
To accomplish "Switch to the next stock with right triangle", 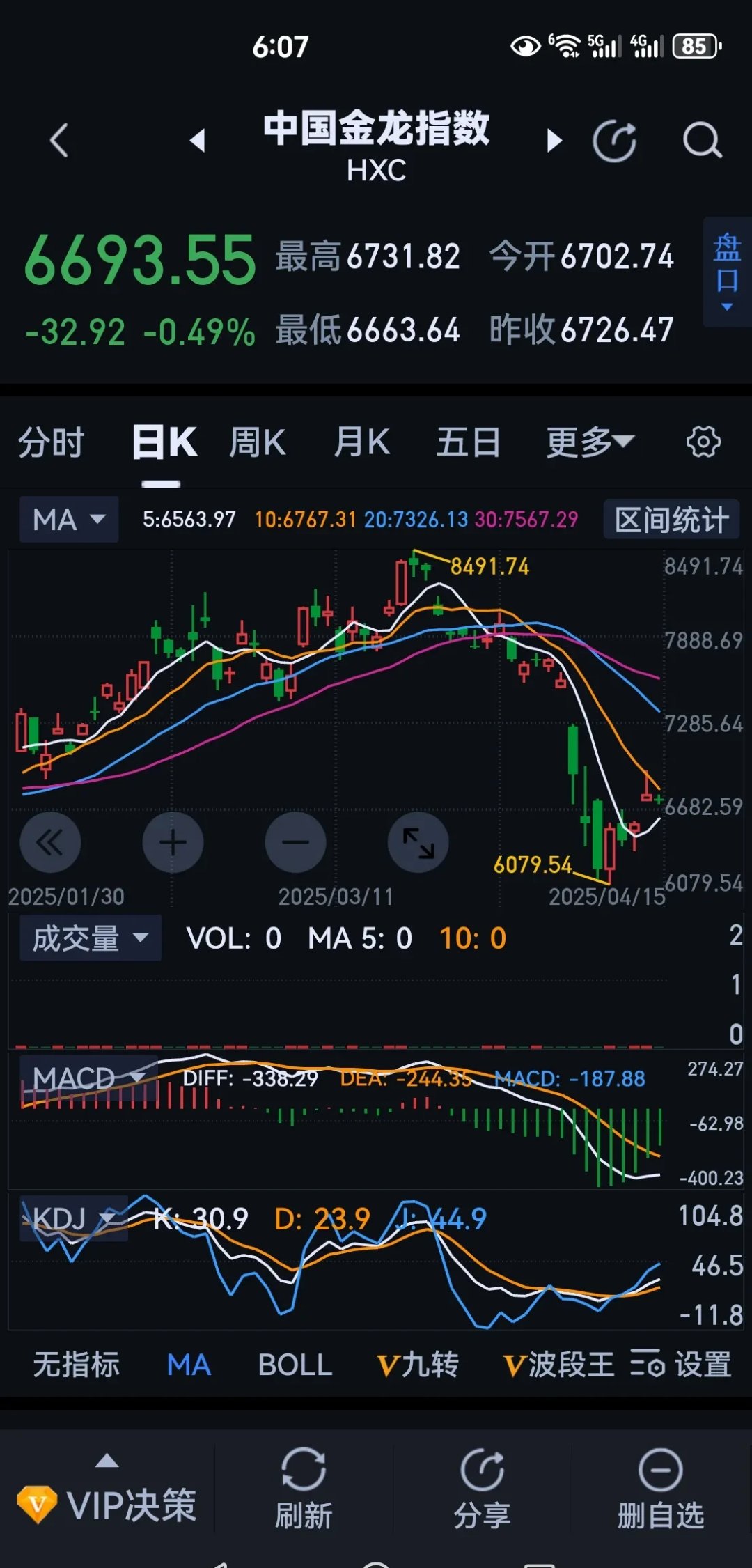I will pyautogui.click(x=554, y=141).
